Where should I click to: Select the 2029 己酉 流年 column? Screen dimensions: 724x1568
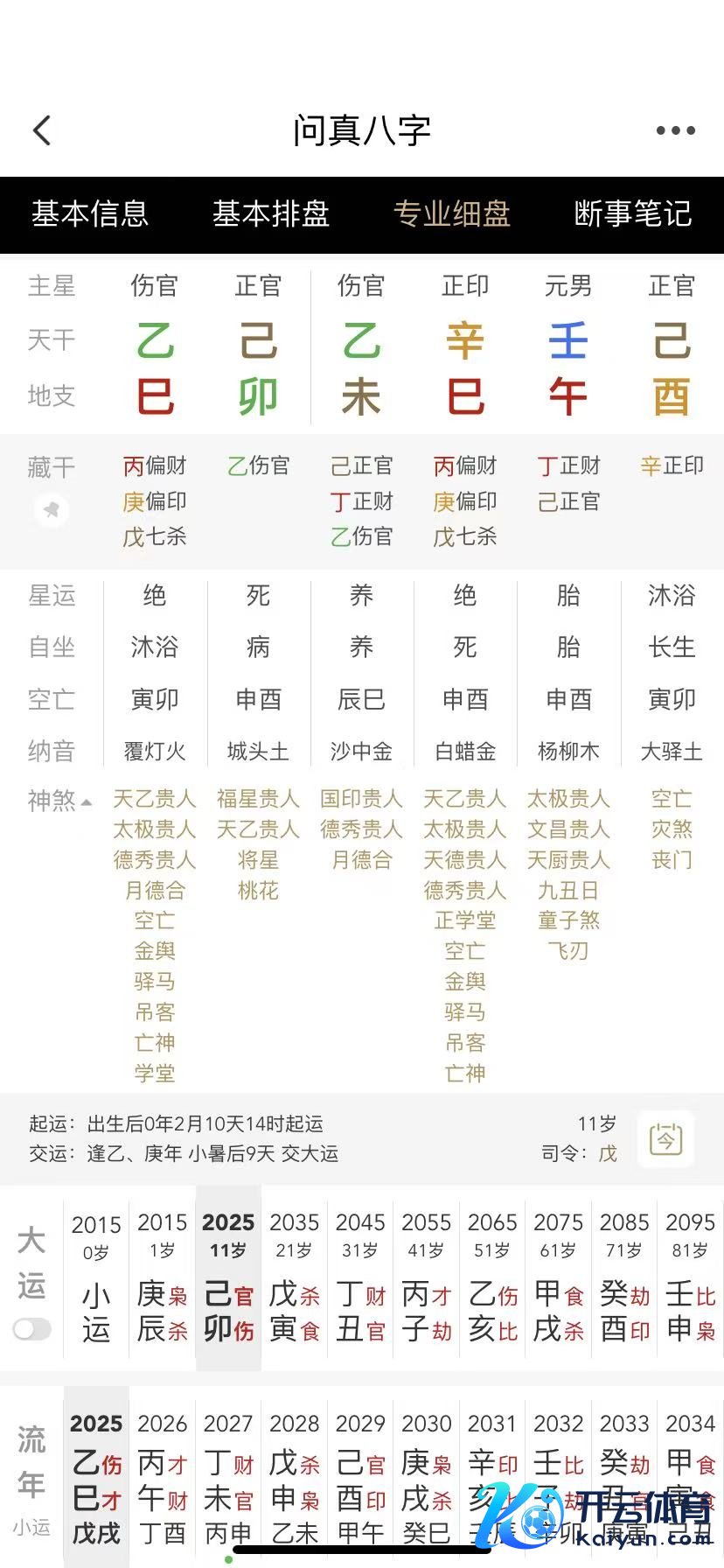[360, 1477]
